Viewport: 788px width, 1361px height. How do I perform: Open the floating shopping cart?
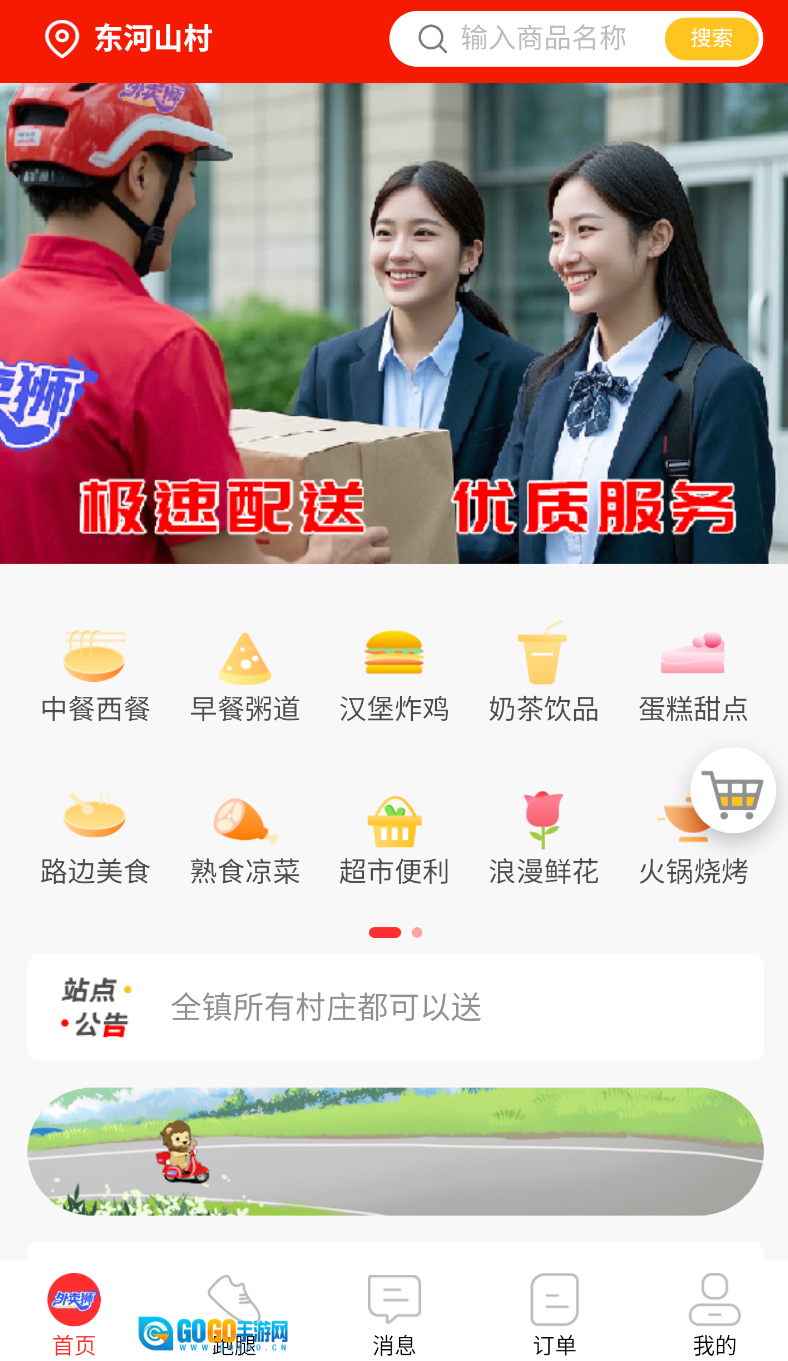pos(733,790)
